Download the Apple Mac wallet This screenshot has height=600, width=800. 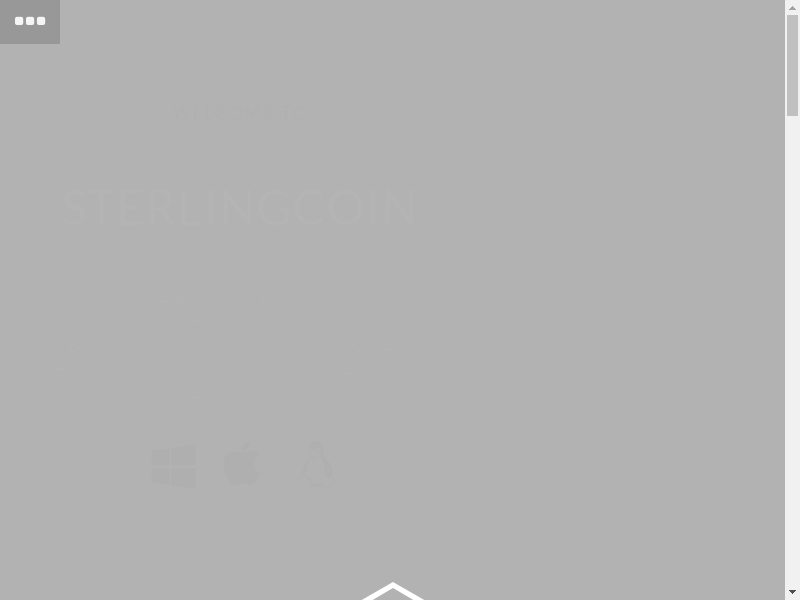[x=242, y=464]
